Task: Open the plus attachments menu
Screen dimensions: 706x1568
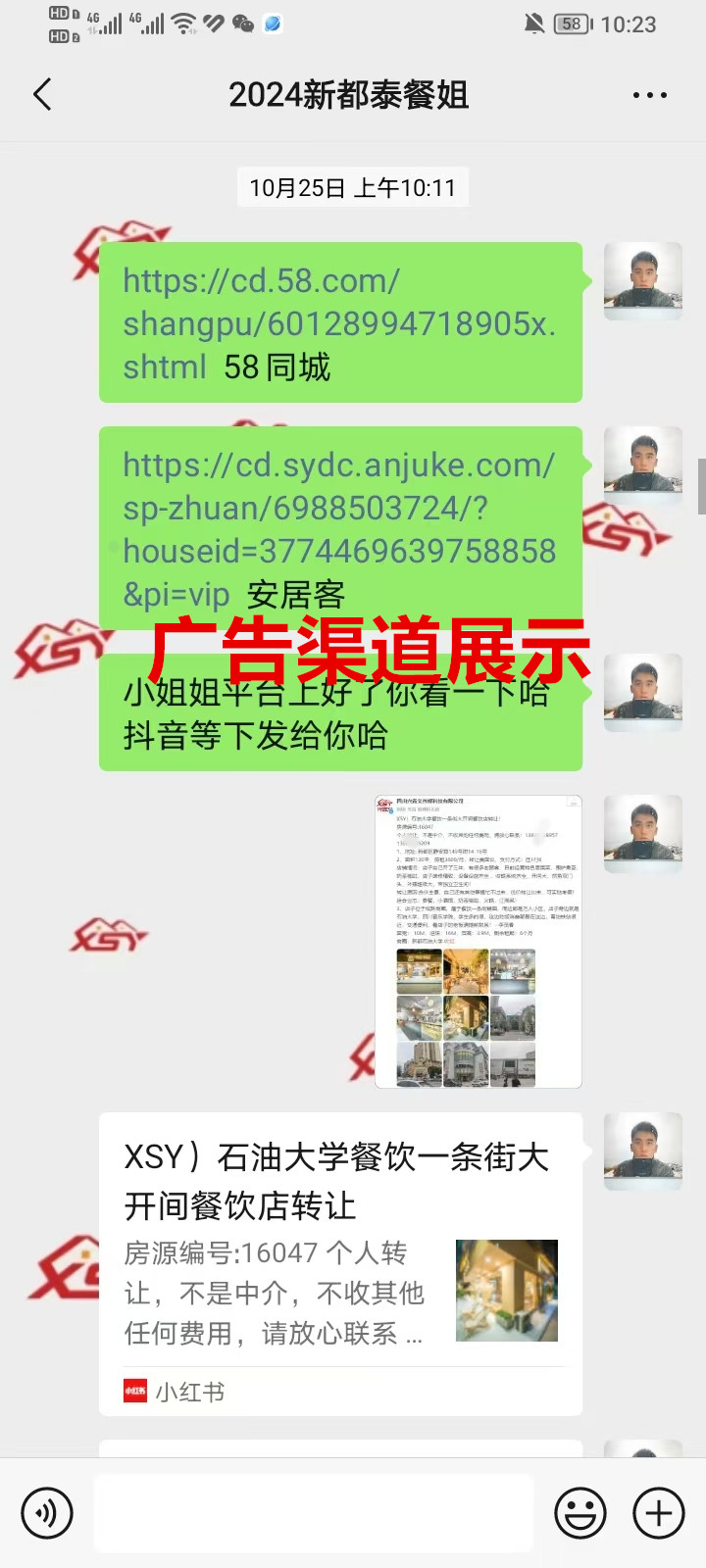Action: (x=659, y=1513)
